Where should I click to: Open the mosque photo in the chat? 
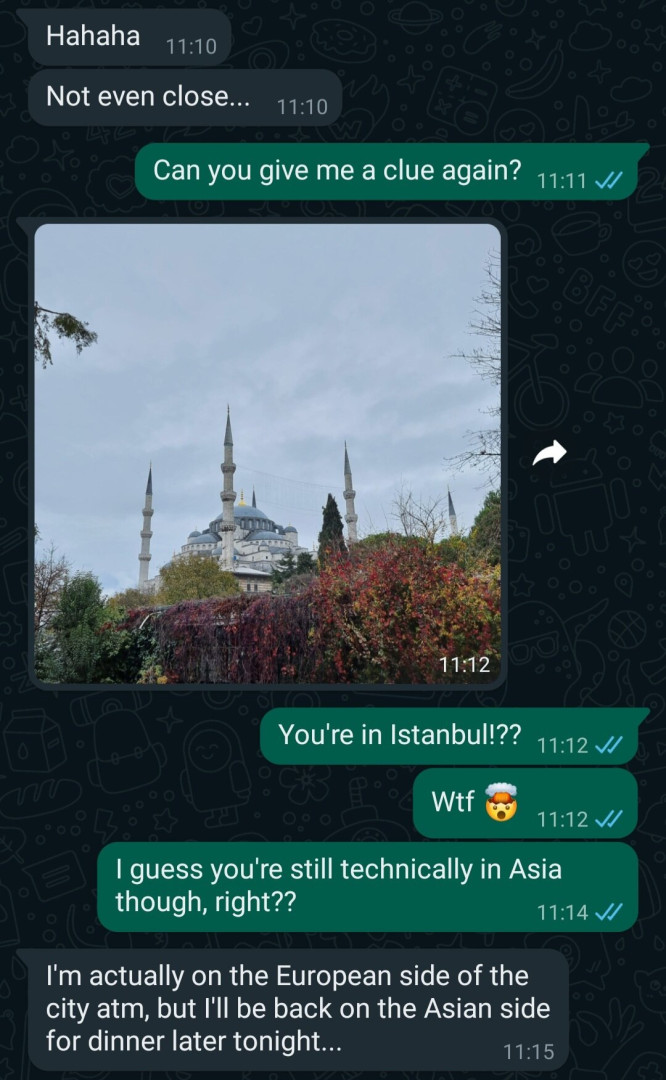coord(267,452)
